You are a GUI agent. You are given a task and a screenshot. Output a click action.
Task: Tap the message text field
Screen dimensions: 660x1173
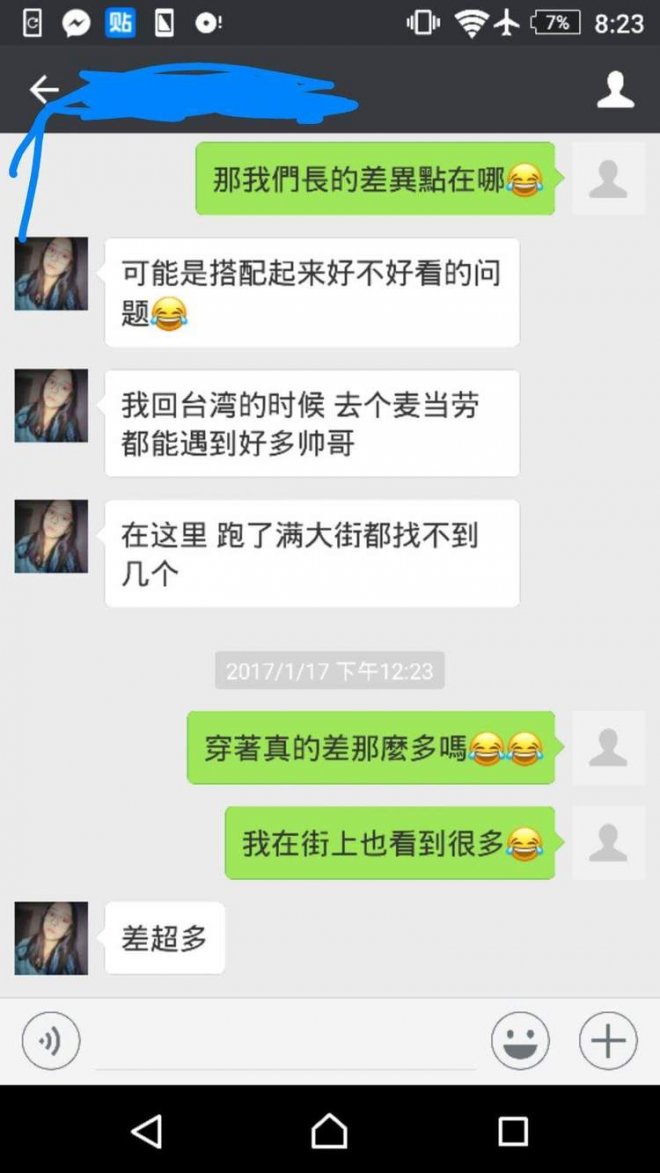[x=285, y=1043]
